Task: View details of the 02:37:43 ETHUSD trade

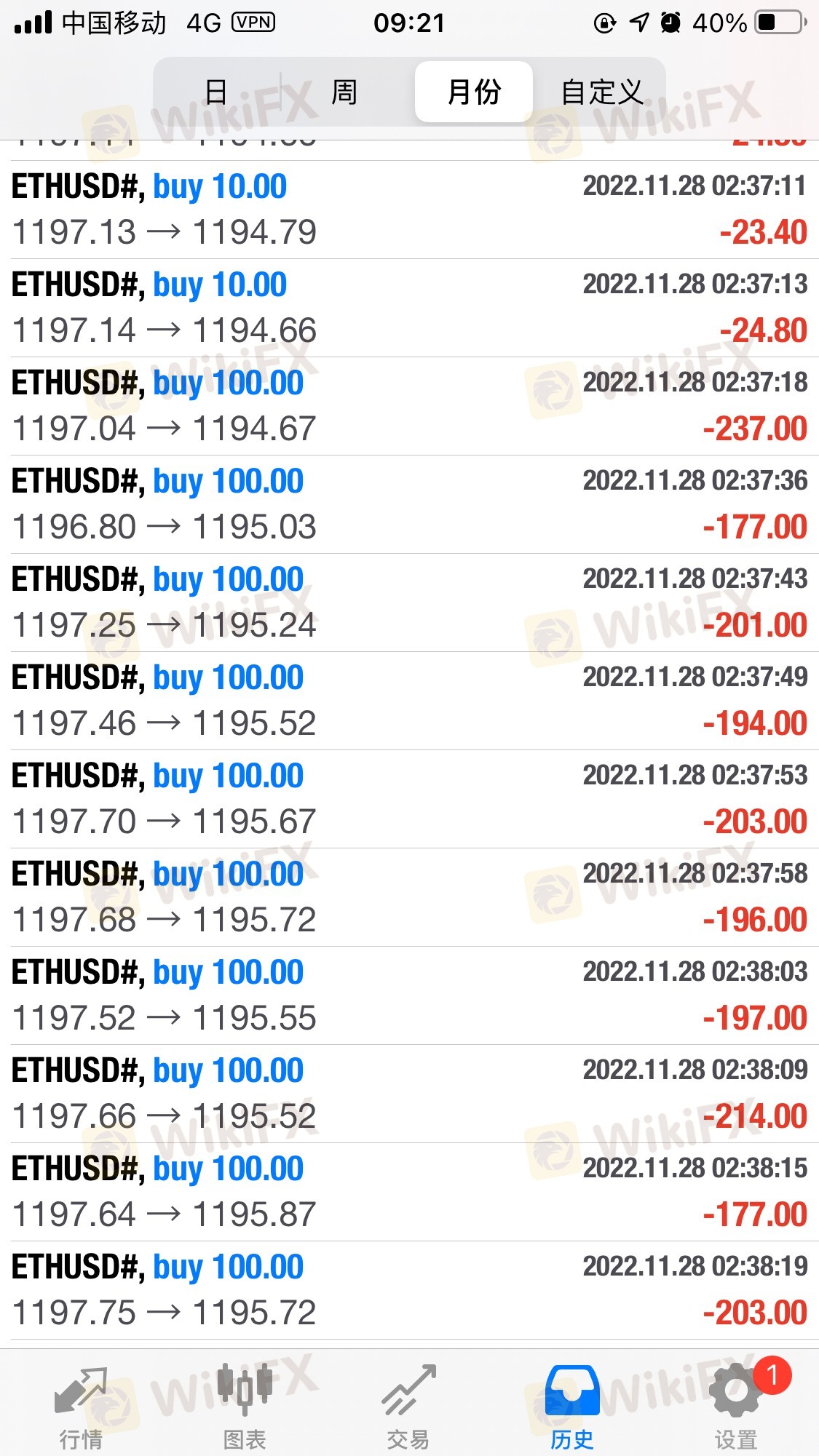Action: 409,602
